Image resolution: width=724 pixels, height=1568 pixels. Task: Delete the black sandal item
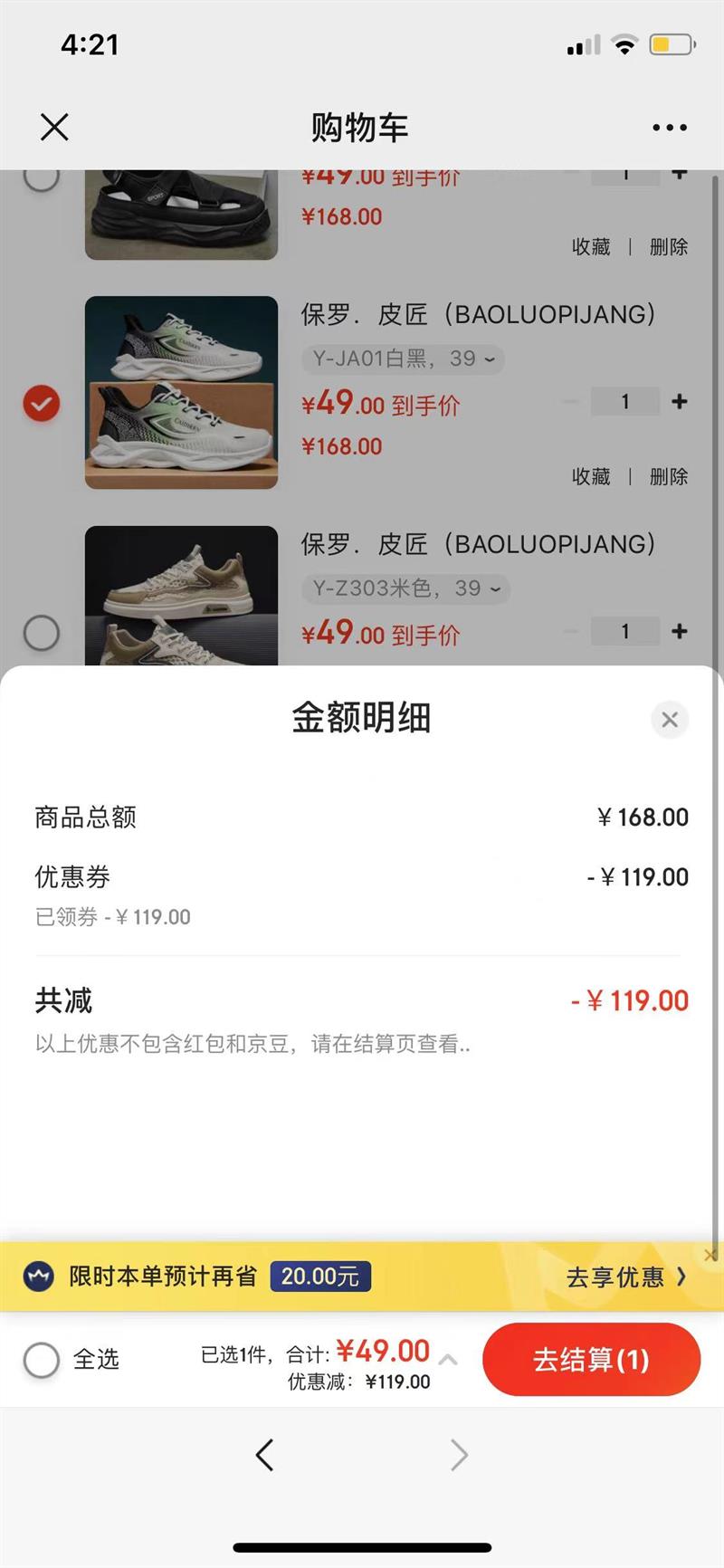[669, 246]
